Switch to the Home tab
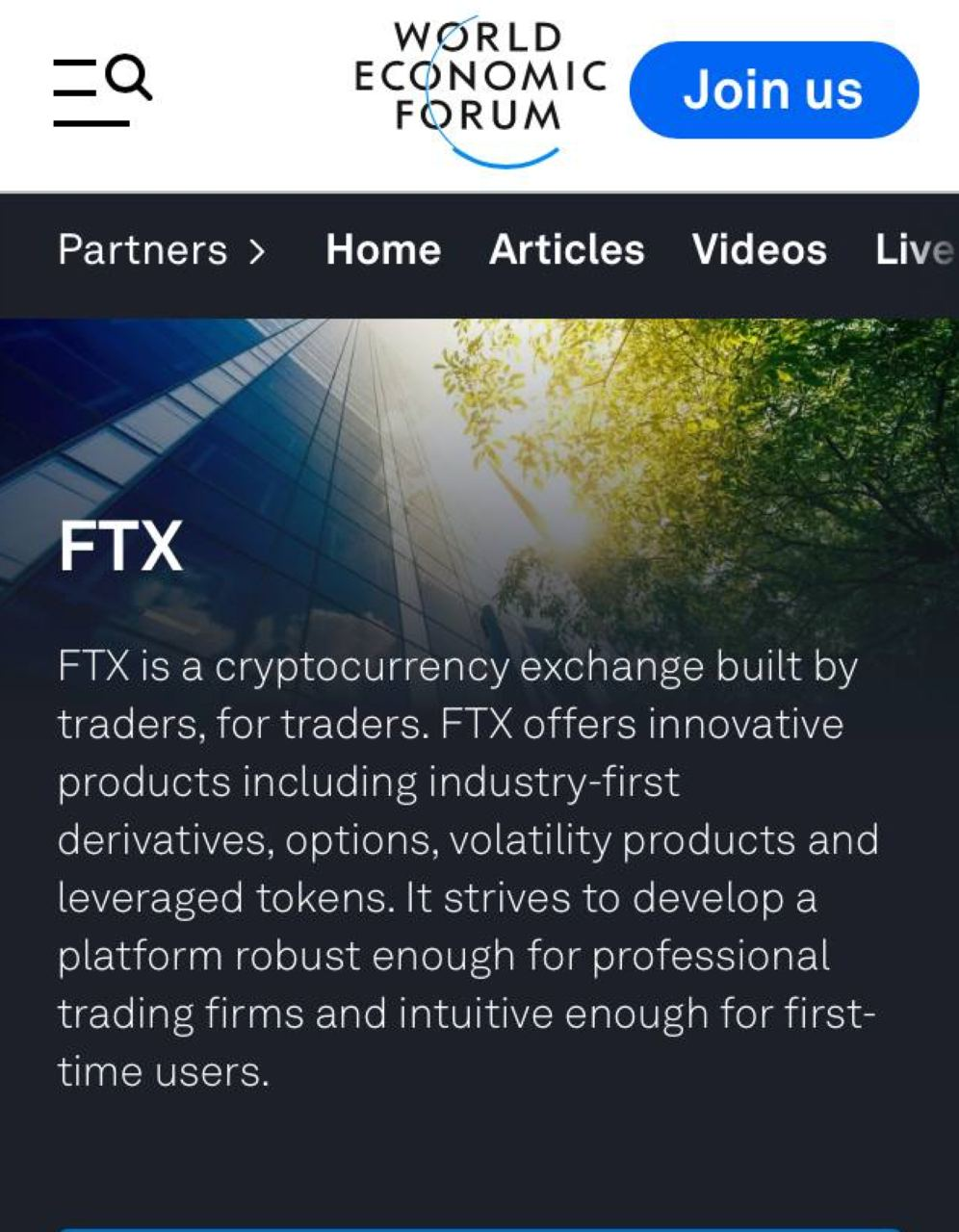This screenshot has width=959, height=1232. [383, 250]
